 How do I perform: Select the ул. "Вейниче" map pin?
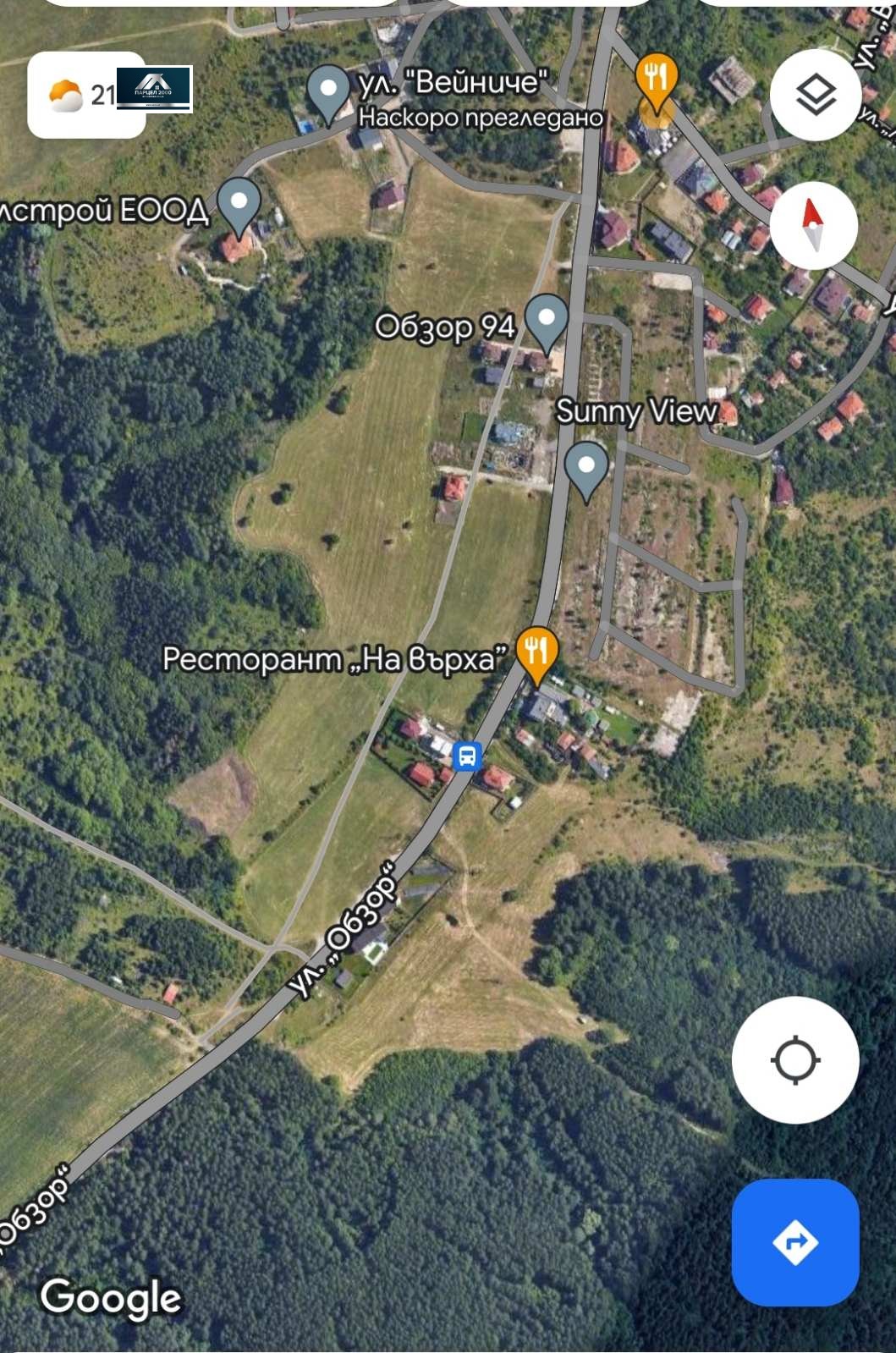(x=327, y=90)
